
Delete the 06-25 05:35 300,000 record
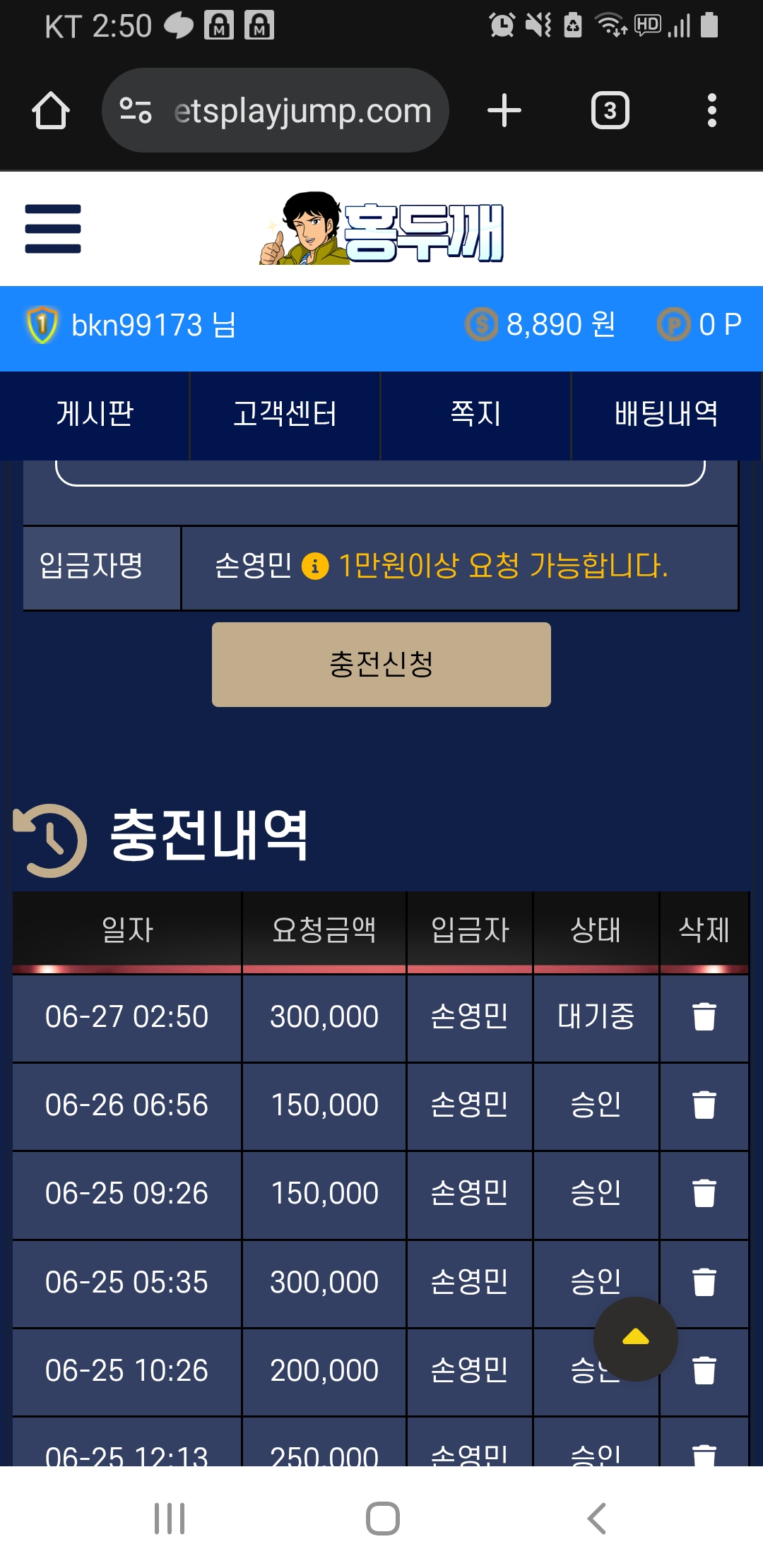(x=704, y=1282)
